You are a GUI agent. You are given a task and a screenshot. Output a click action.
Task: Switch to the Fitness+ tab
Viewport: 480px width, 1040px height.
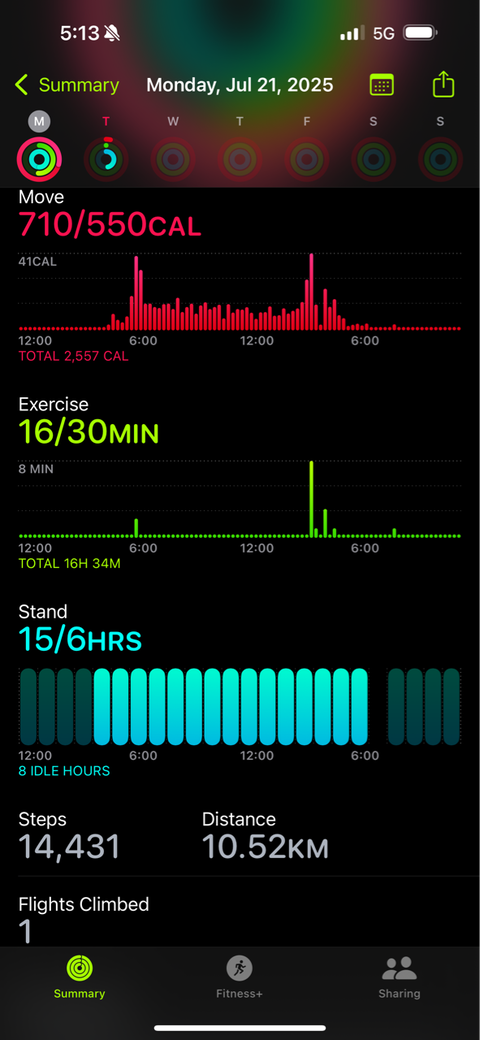pos(239,977)
